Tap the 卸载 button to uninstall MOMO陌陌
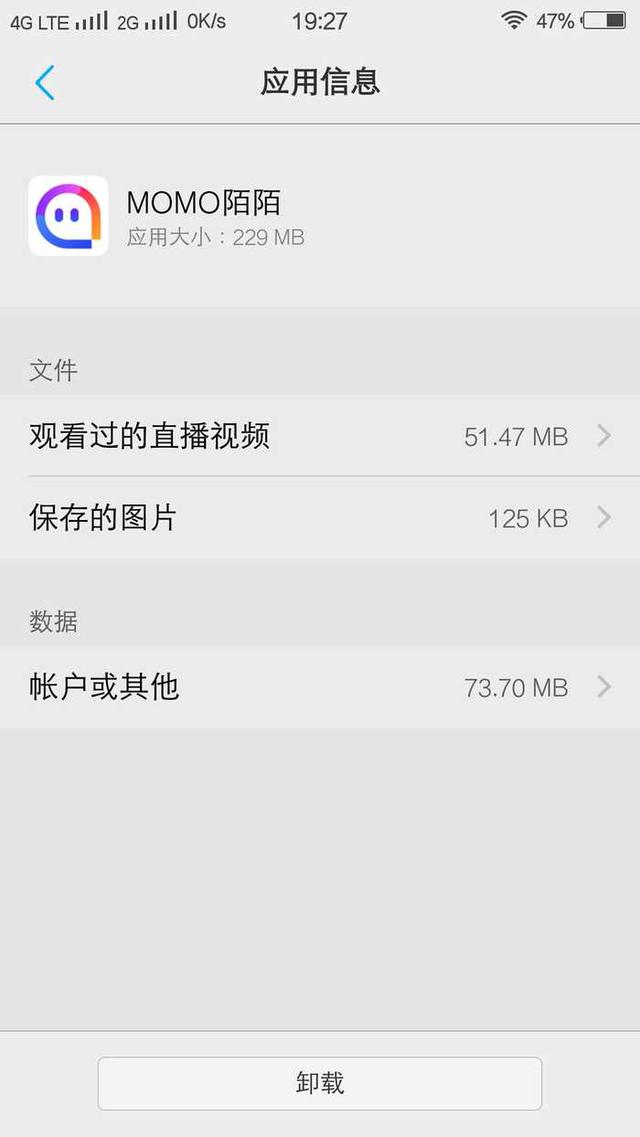Screen dimensions: 640x1137 click(320, 1083)
